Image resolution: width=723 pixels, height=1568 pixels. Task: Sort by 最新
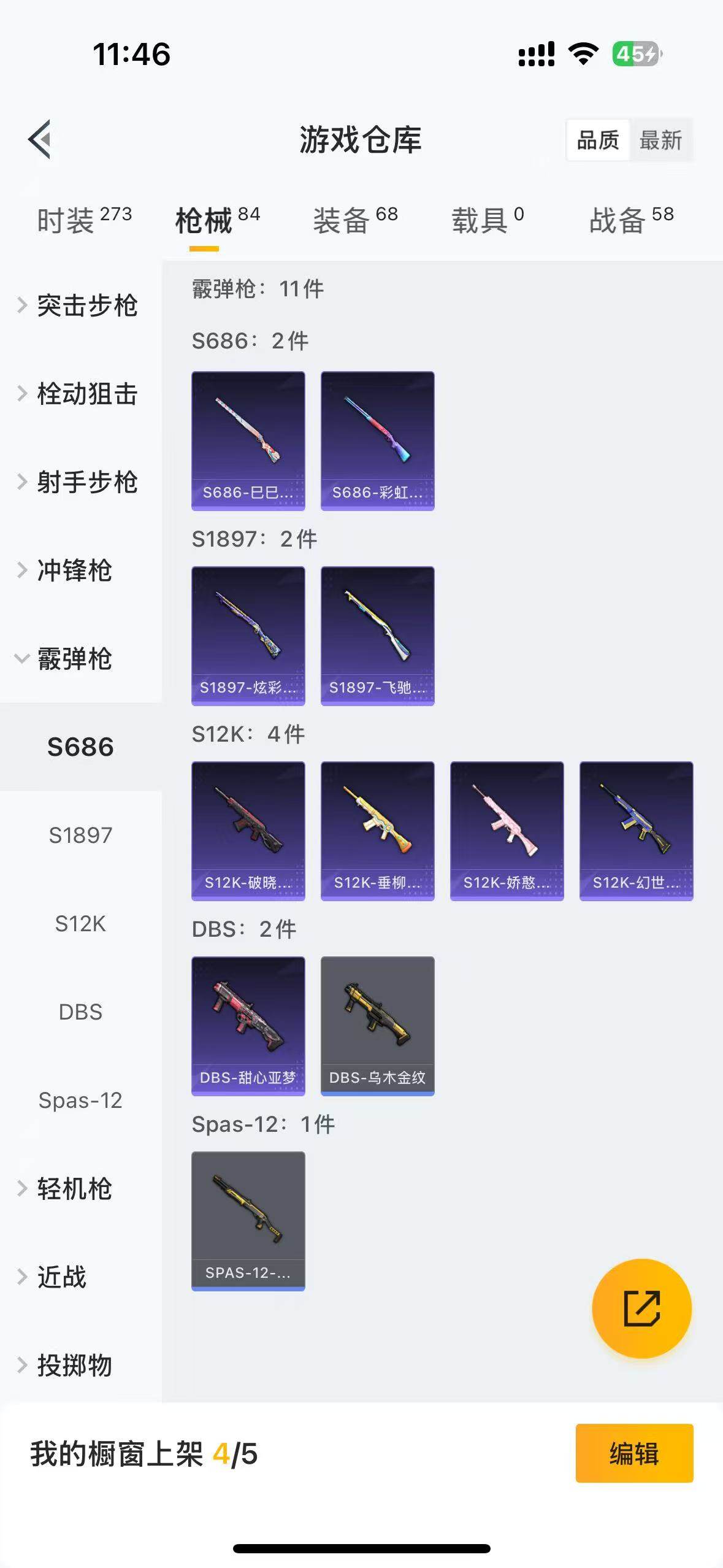pyautogui.click(x=660, y=140)
